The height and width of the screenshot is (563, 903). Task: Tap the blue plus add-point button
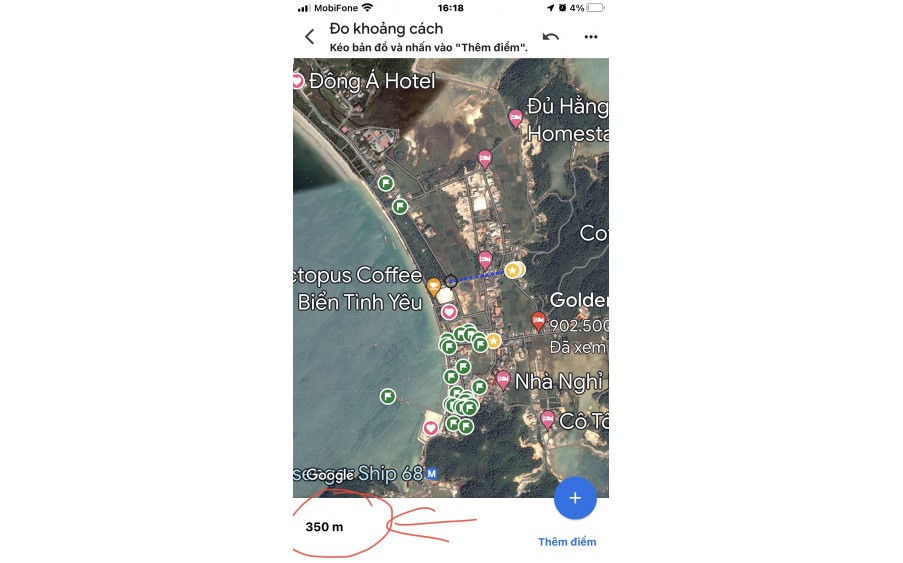(x=575, y=497)
